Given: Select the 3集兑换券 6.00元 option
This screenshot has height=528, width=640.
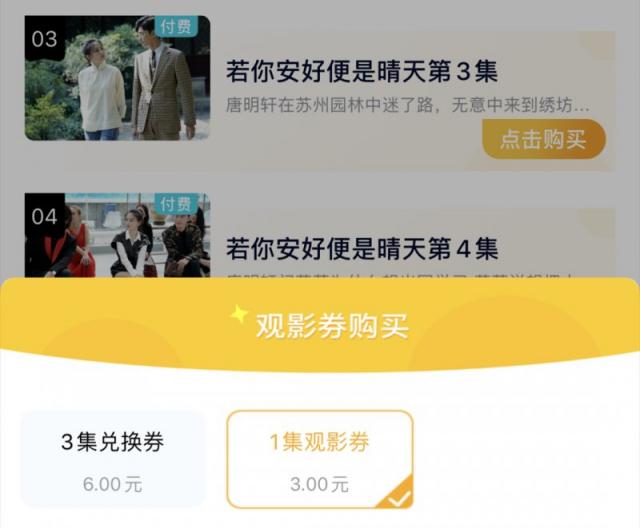Looking at the screenshot, I should 112,460.
